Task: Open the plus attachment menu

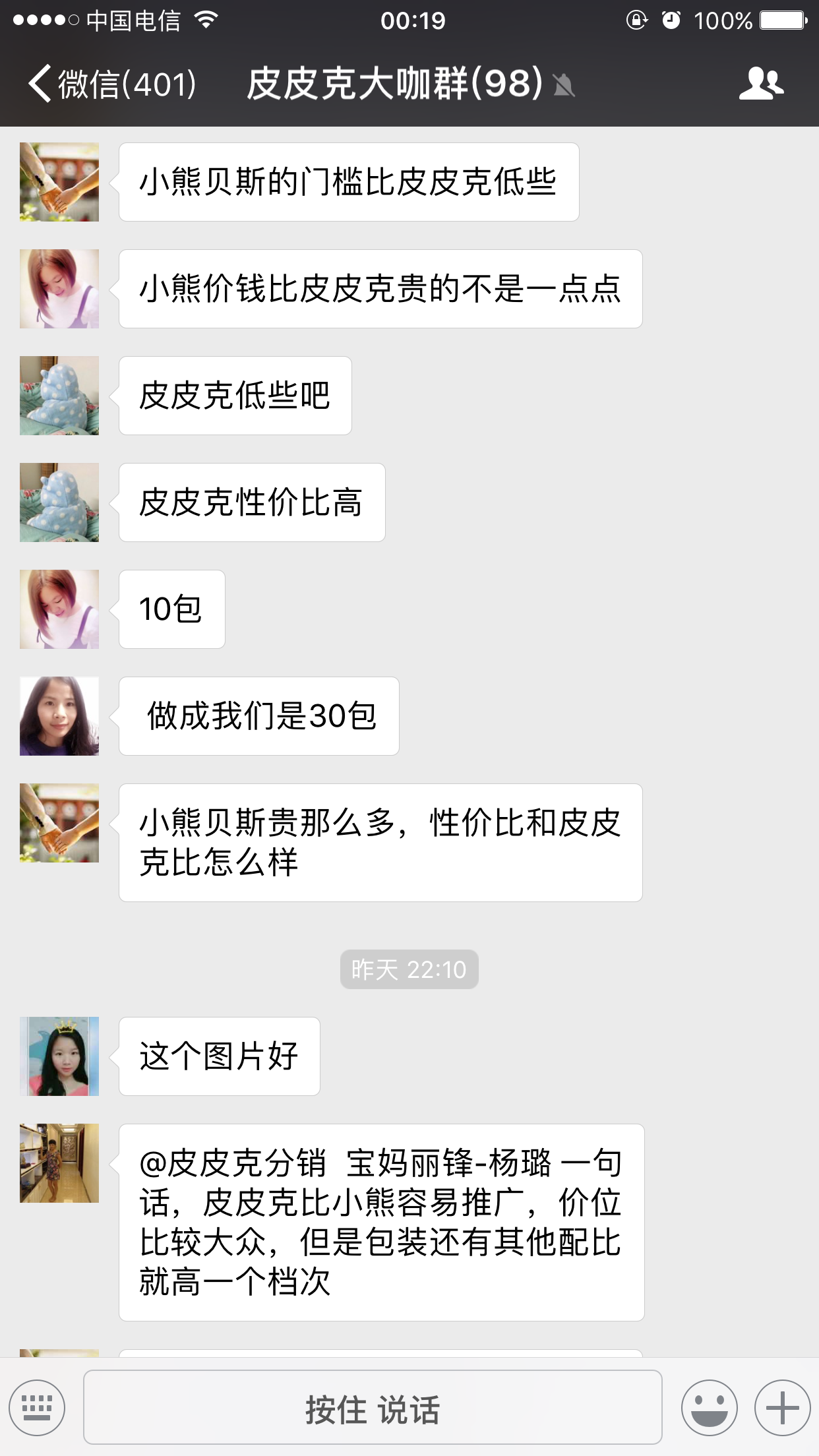Action: pyautogui.click(x=782, y=1407)
